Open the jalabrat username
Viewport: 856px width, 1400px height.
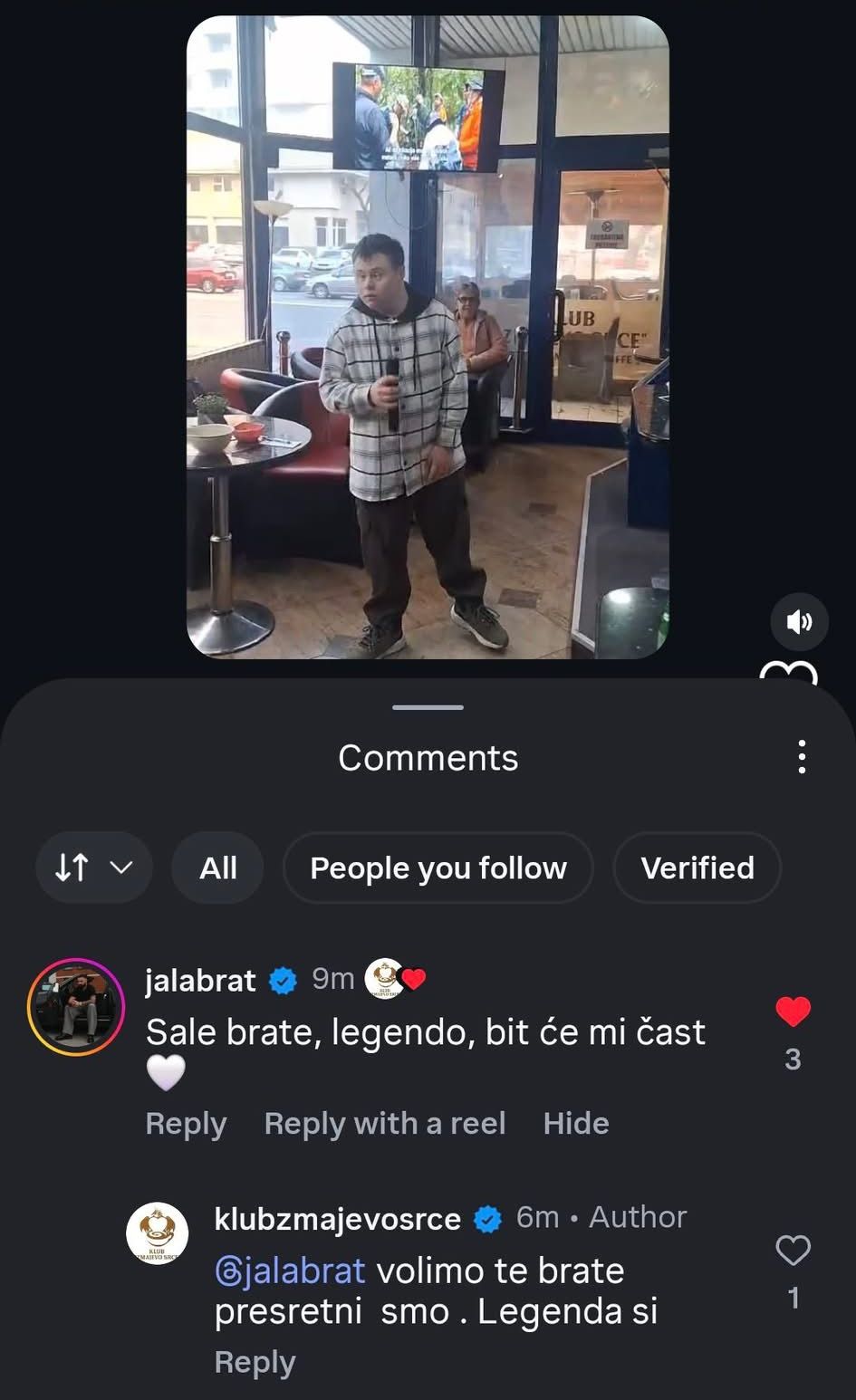coord(200,981)
